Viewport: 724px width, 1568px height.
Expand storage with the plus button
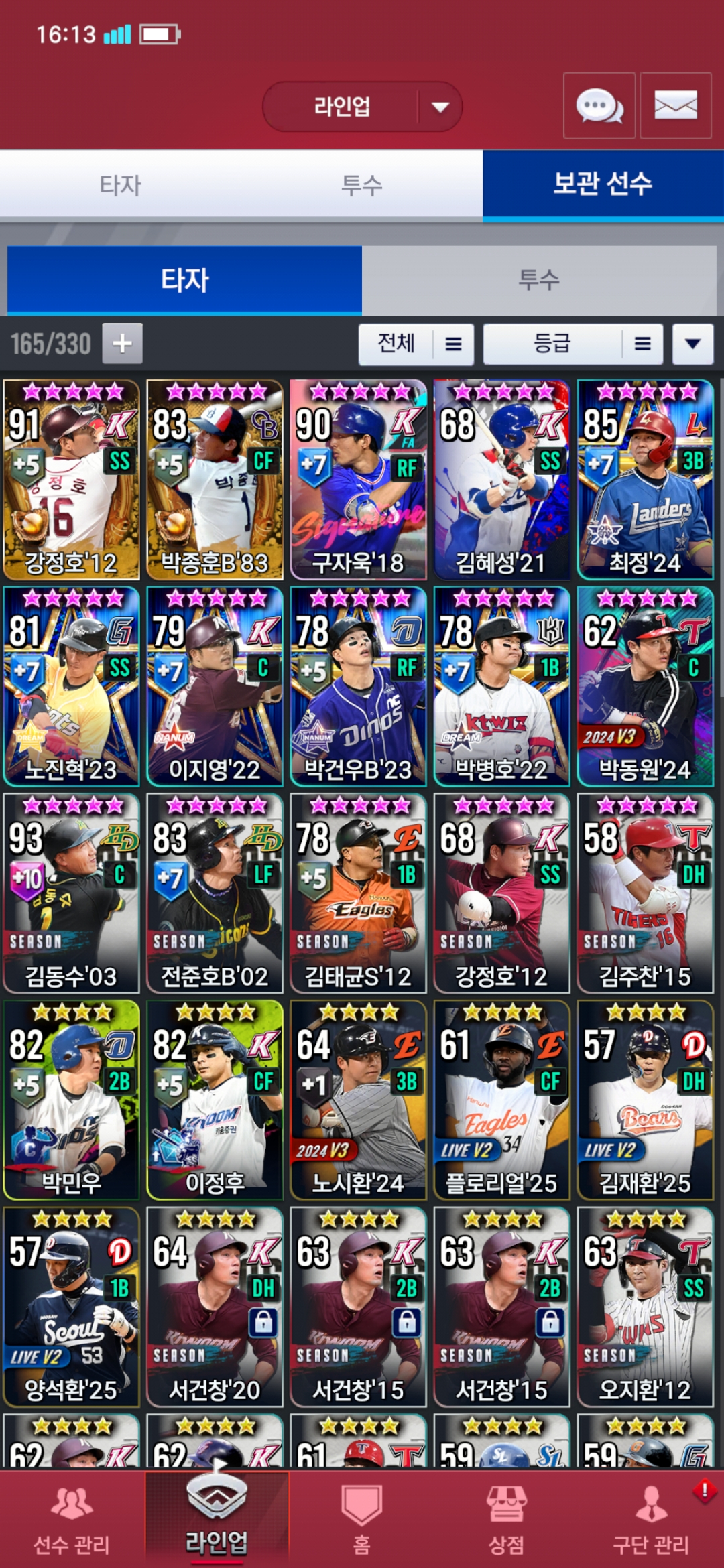(x=122, y=344)
